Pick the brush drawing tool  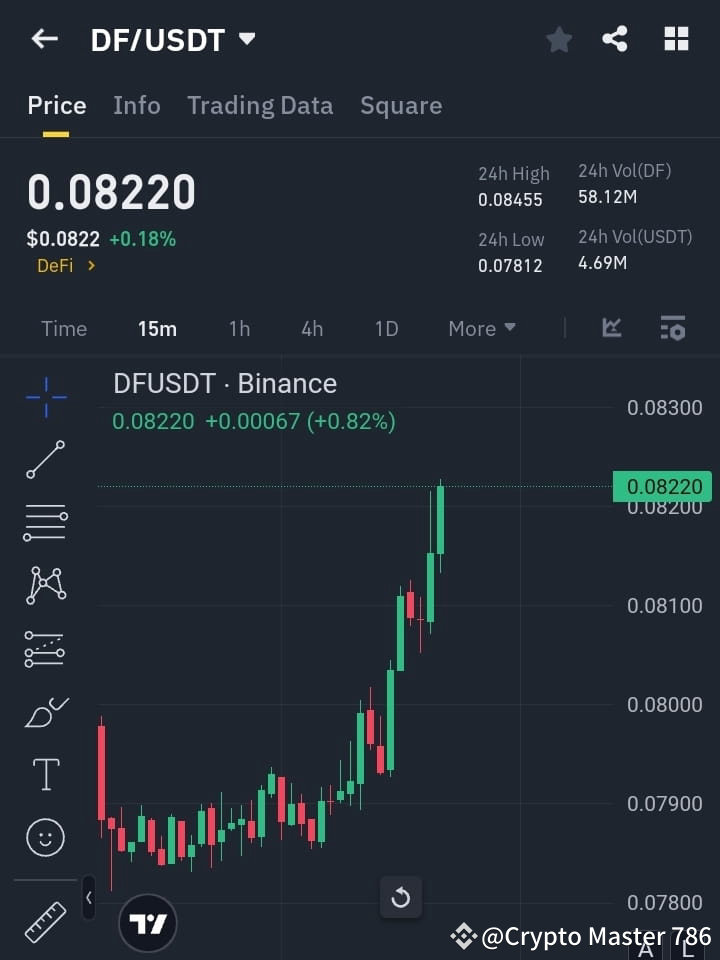pos(45,712)
